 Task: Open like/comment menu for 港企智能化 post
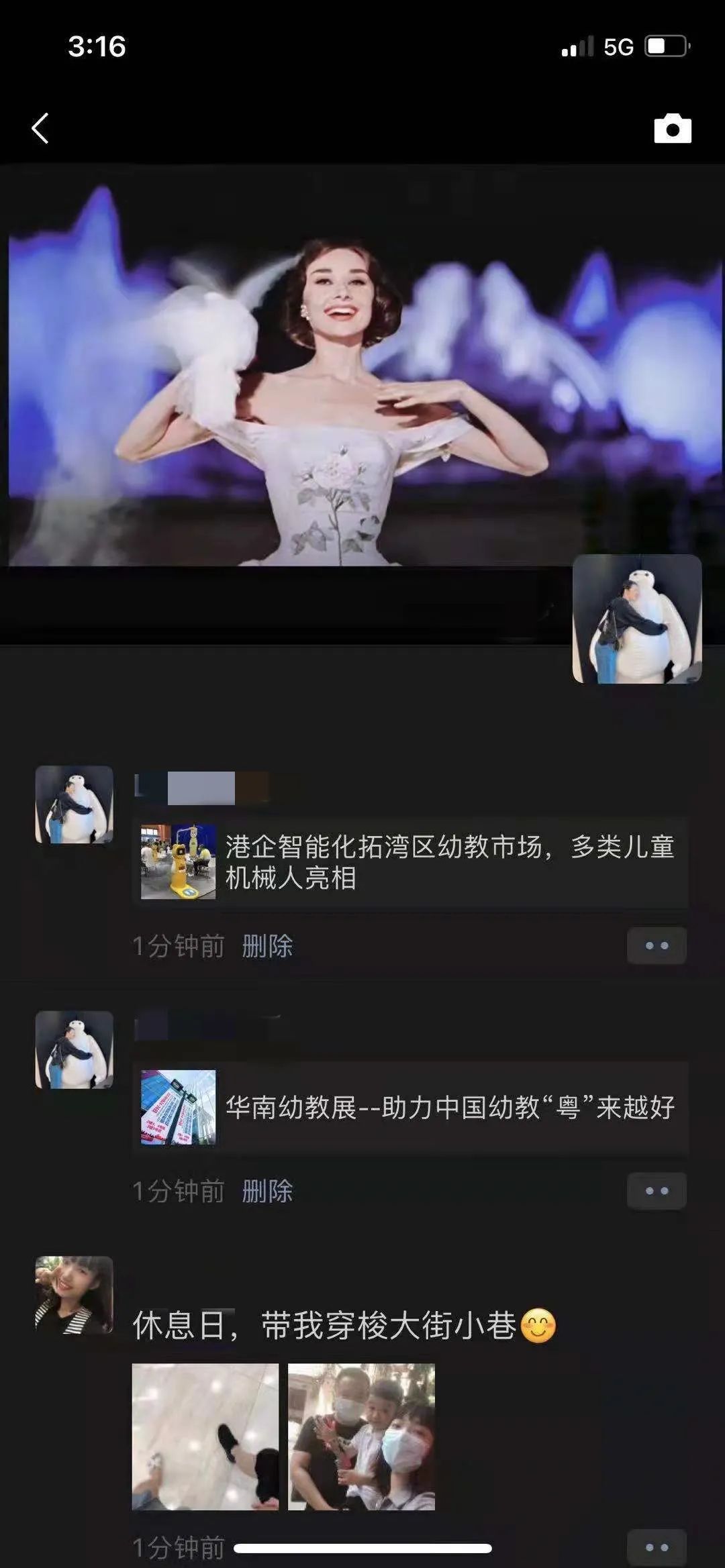click(656, 945)
